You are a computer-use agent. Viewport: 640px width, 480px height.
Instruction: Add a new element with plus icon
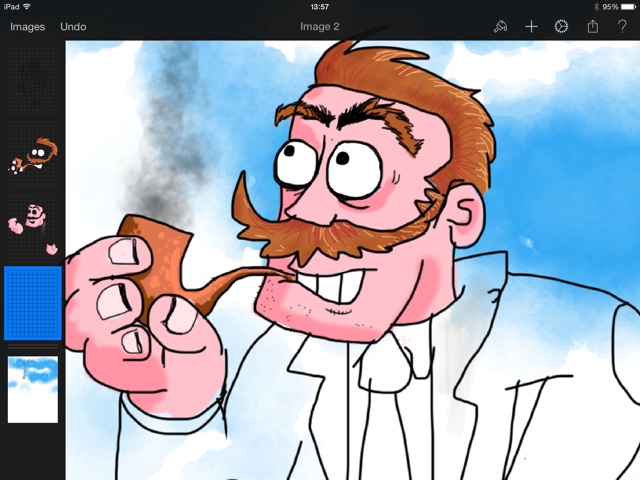pyautogui.click(x=531, y=27)
